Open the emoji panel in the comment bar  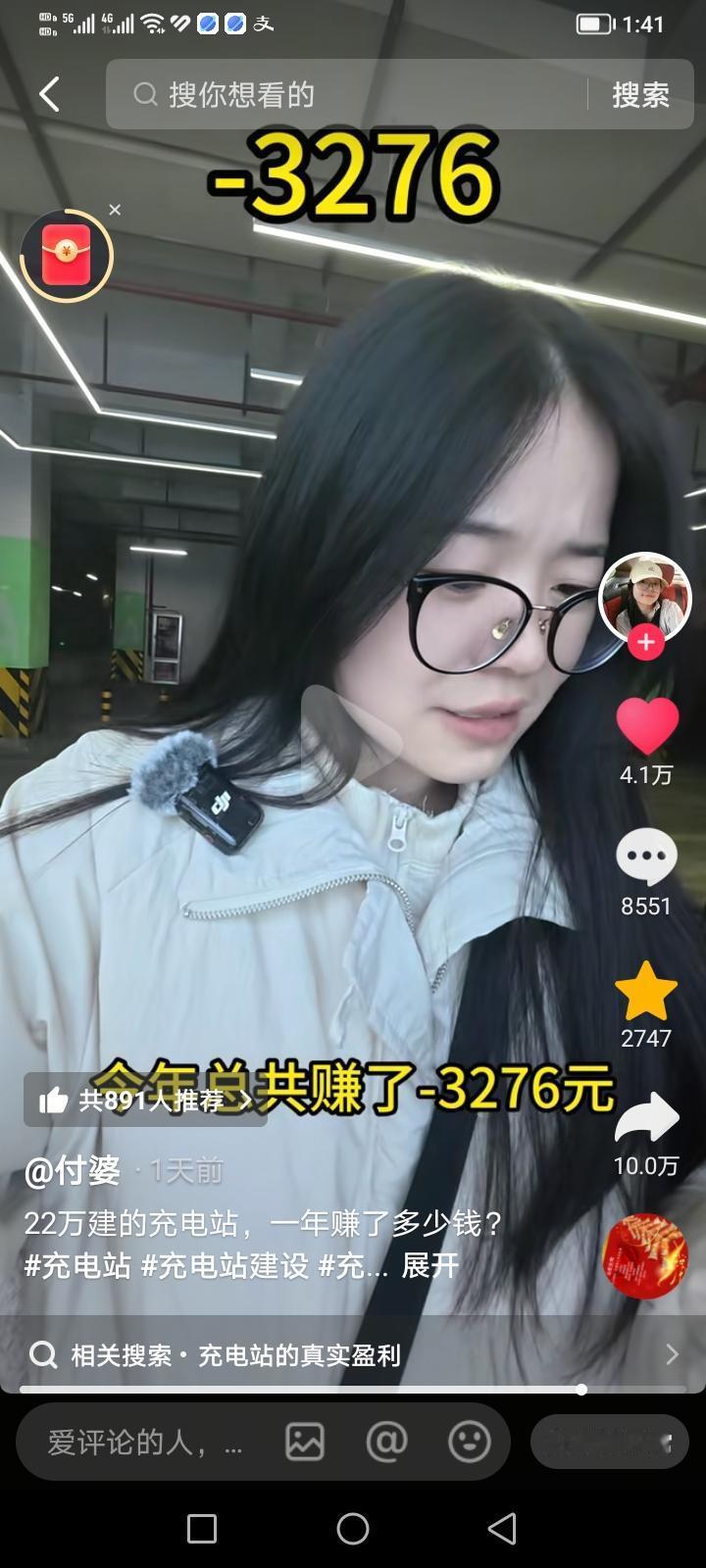point(469,1441)
